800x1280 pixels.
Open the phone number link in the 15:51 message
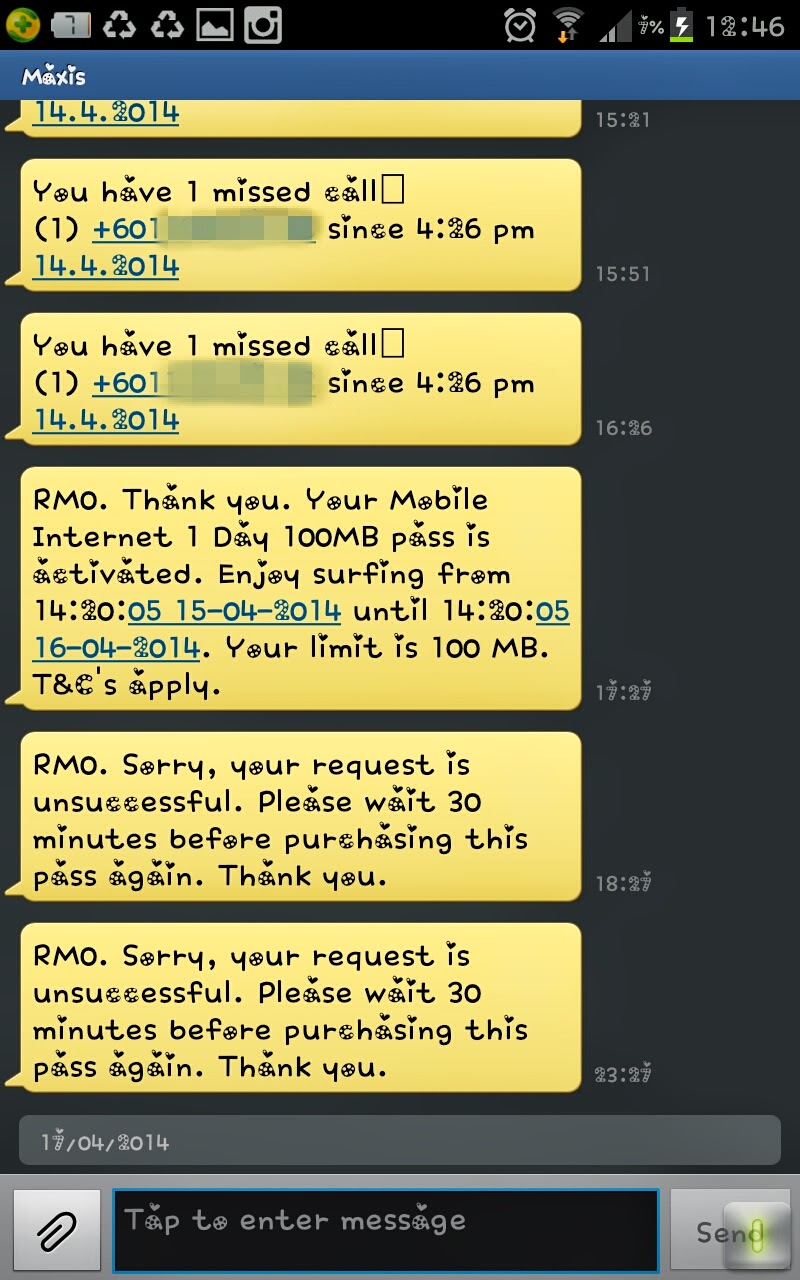(x=204, y=230)
